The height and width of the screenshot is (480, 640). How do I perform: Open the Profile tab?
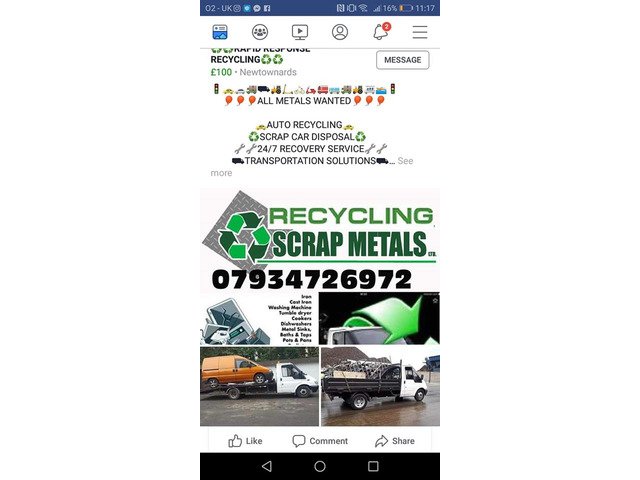click(x=340, y=32)
